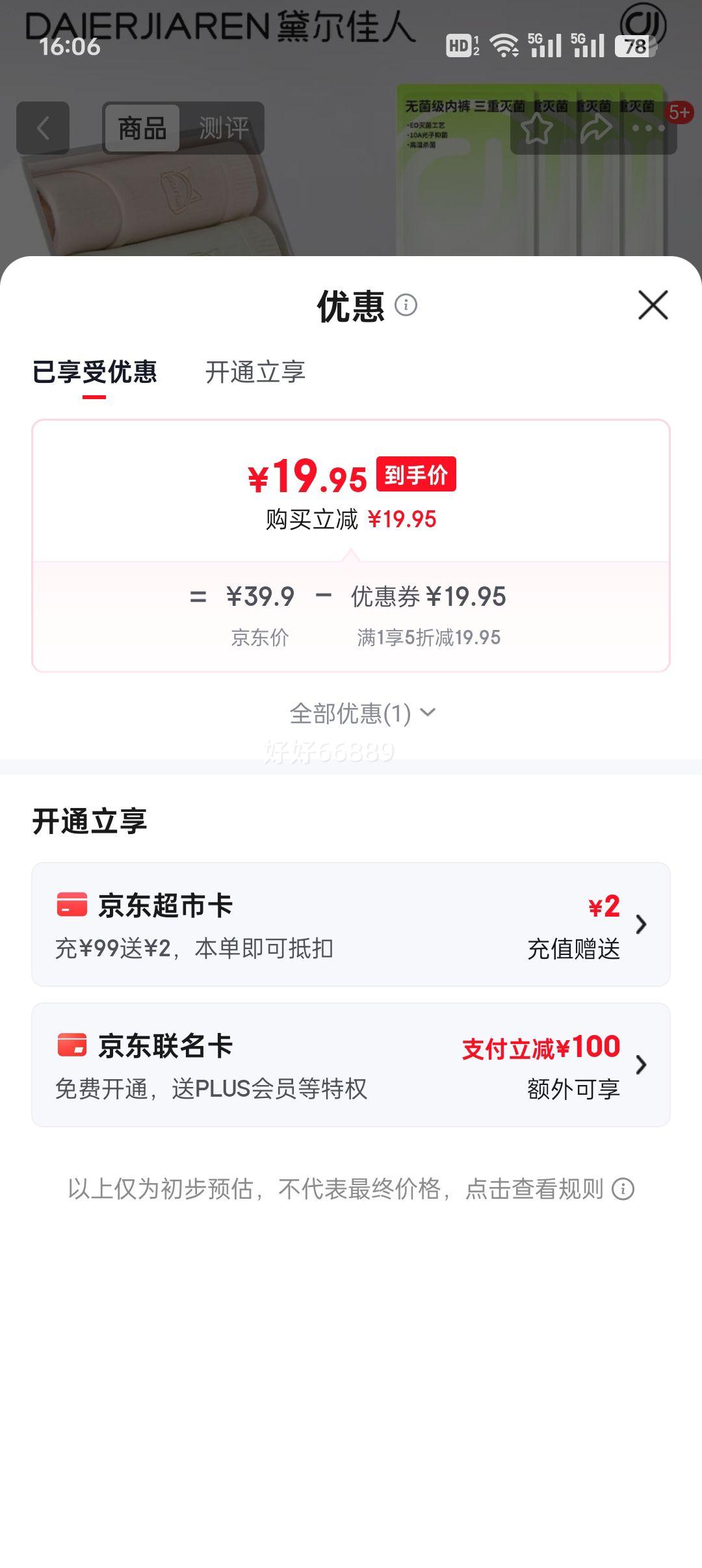Tap the favorite star on the product page
The image size is (702, 1568).
tap(537, 127)
